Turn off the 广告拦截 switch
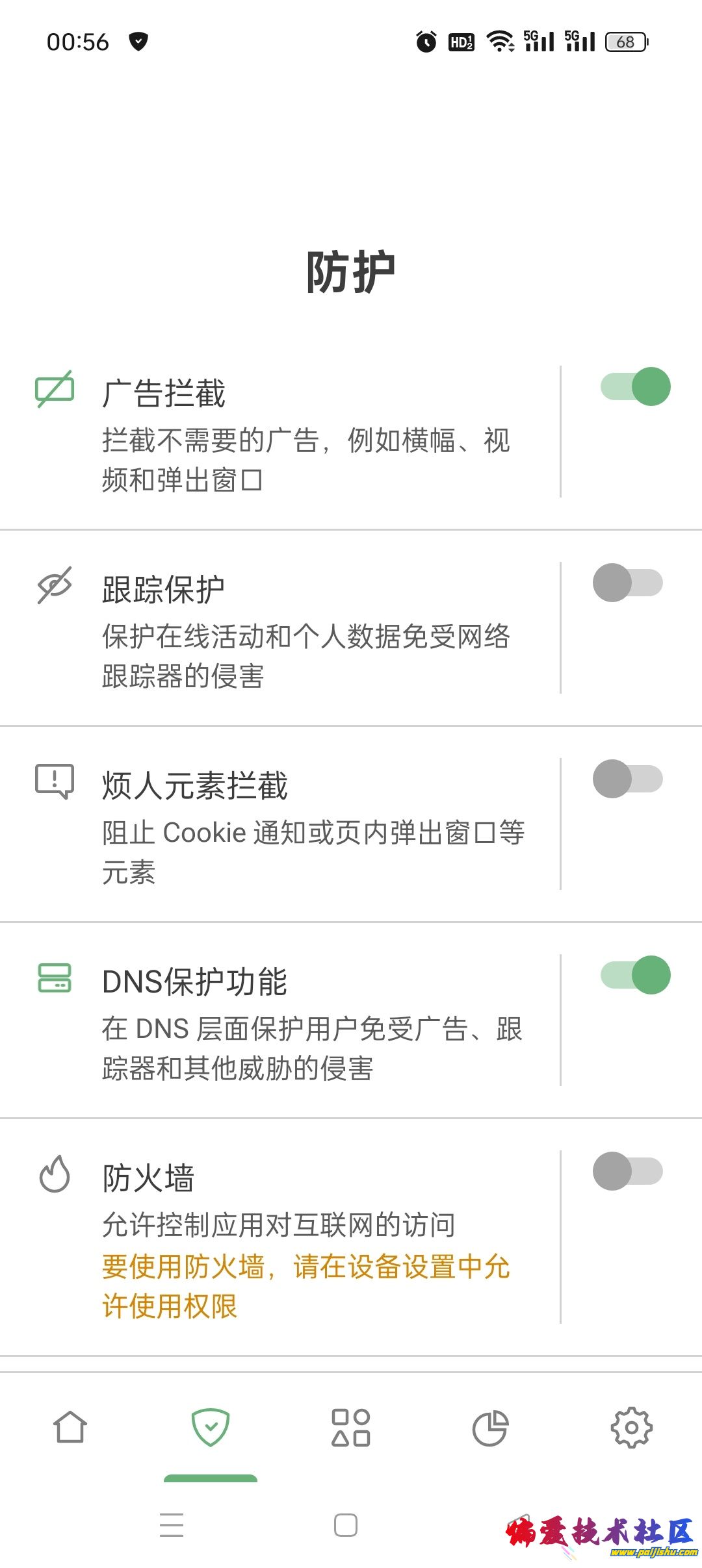The image size is (702, 1568). tap(635, 387)
